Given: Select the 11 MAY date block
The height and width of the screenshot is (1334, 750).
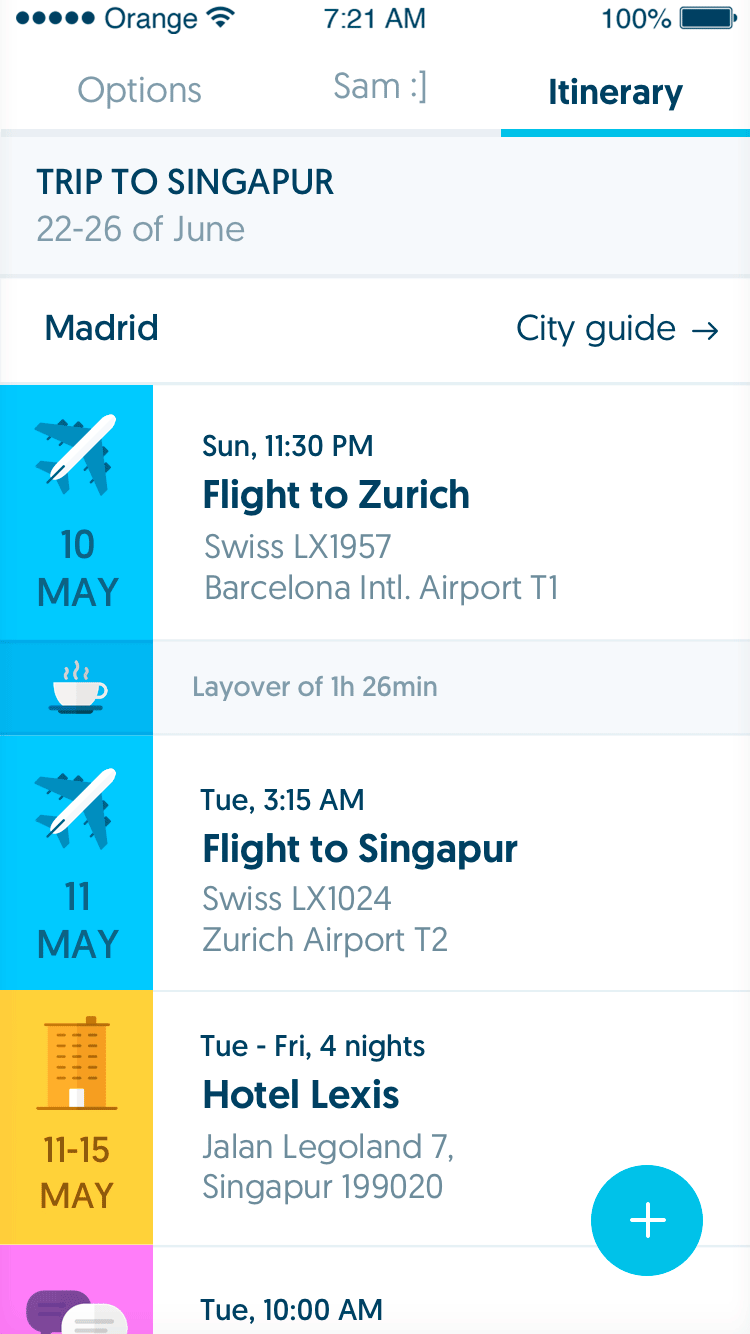Looking at the screenshot, I should tap(76, 920).
